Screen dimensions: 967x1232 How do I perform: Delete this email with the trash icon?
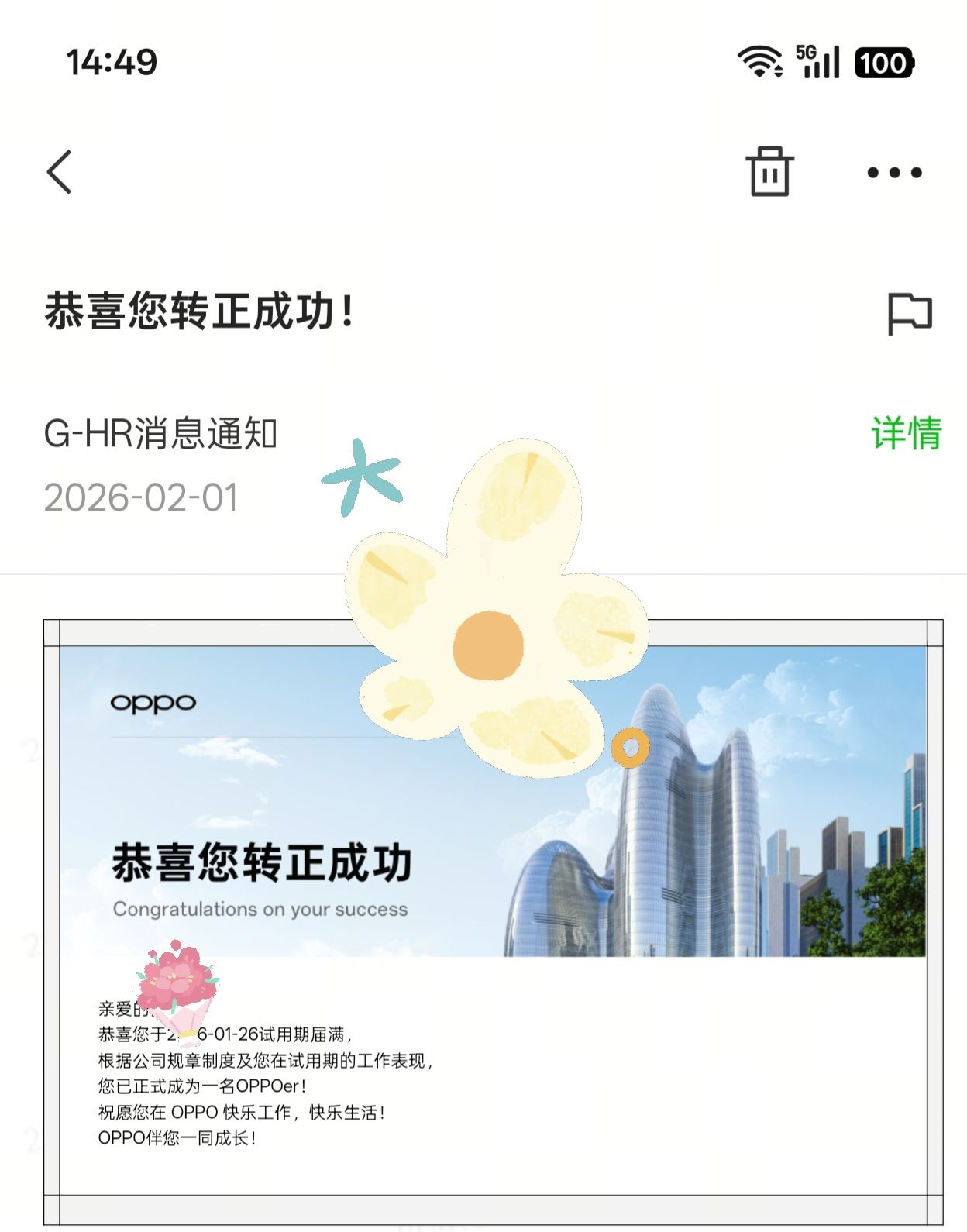point(769,171)
